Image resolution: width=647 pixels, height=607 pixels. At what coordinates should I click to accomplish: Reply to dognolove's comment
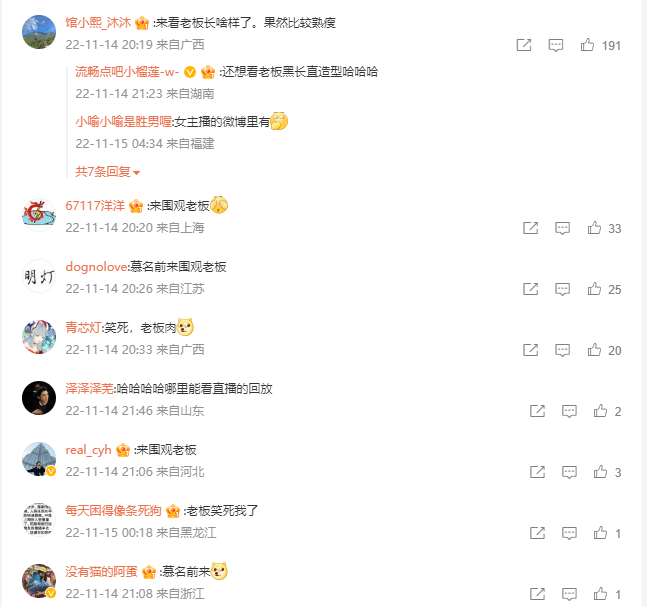[562, 289]
